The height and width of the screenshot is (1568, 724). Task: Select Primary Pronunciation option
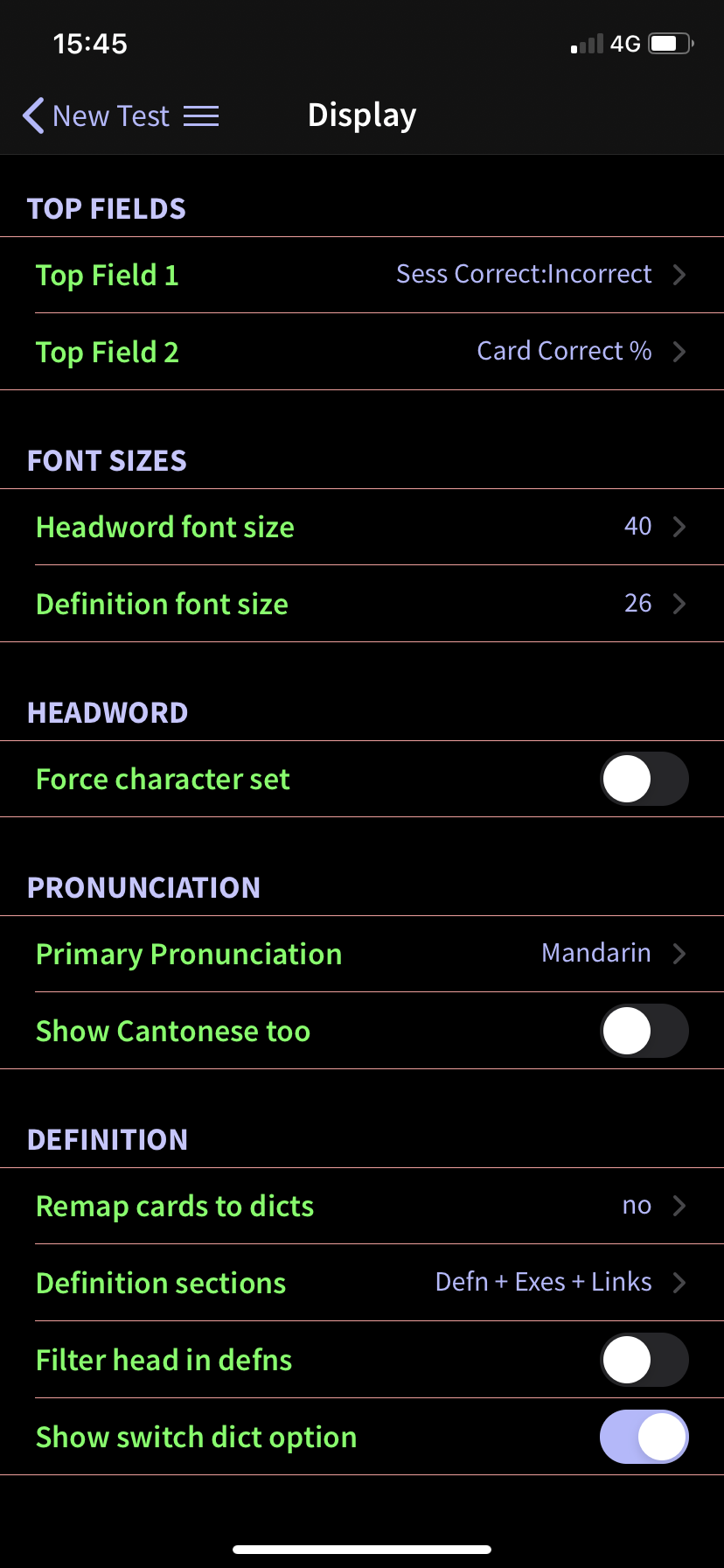click(x=362, y=954)
